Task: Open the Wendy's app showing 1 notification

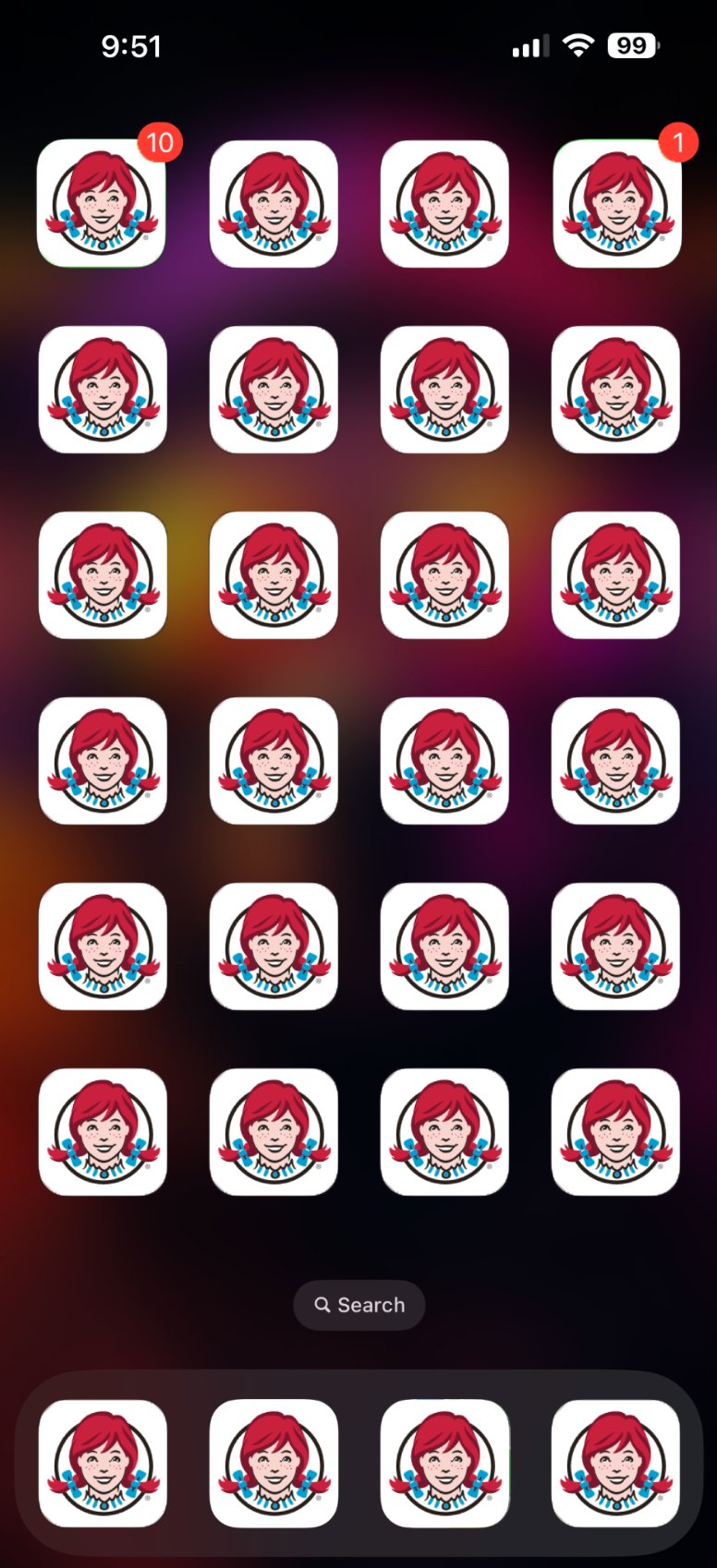Action: (616, 204)
